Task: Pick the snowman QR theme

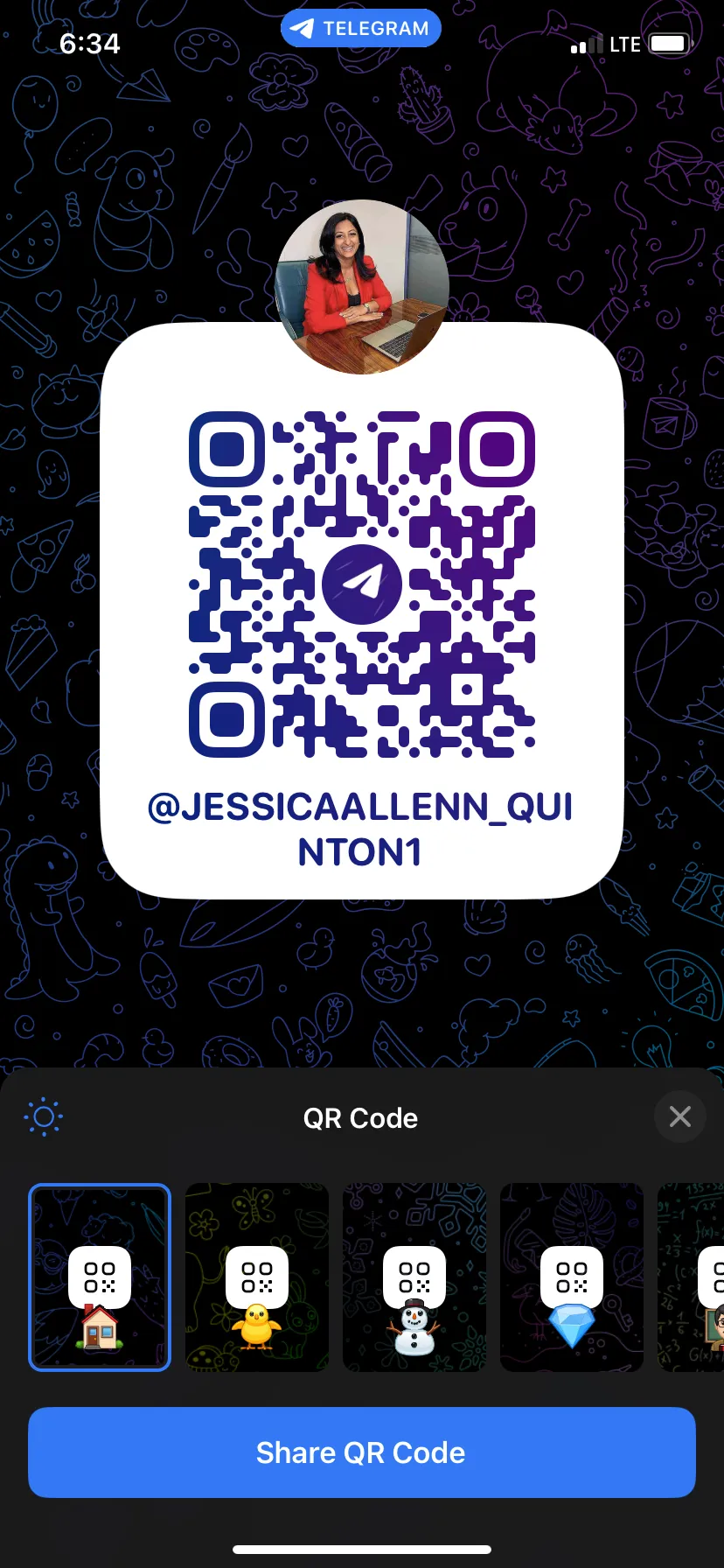Action: point(414,1277)
